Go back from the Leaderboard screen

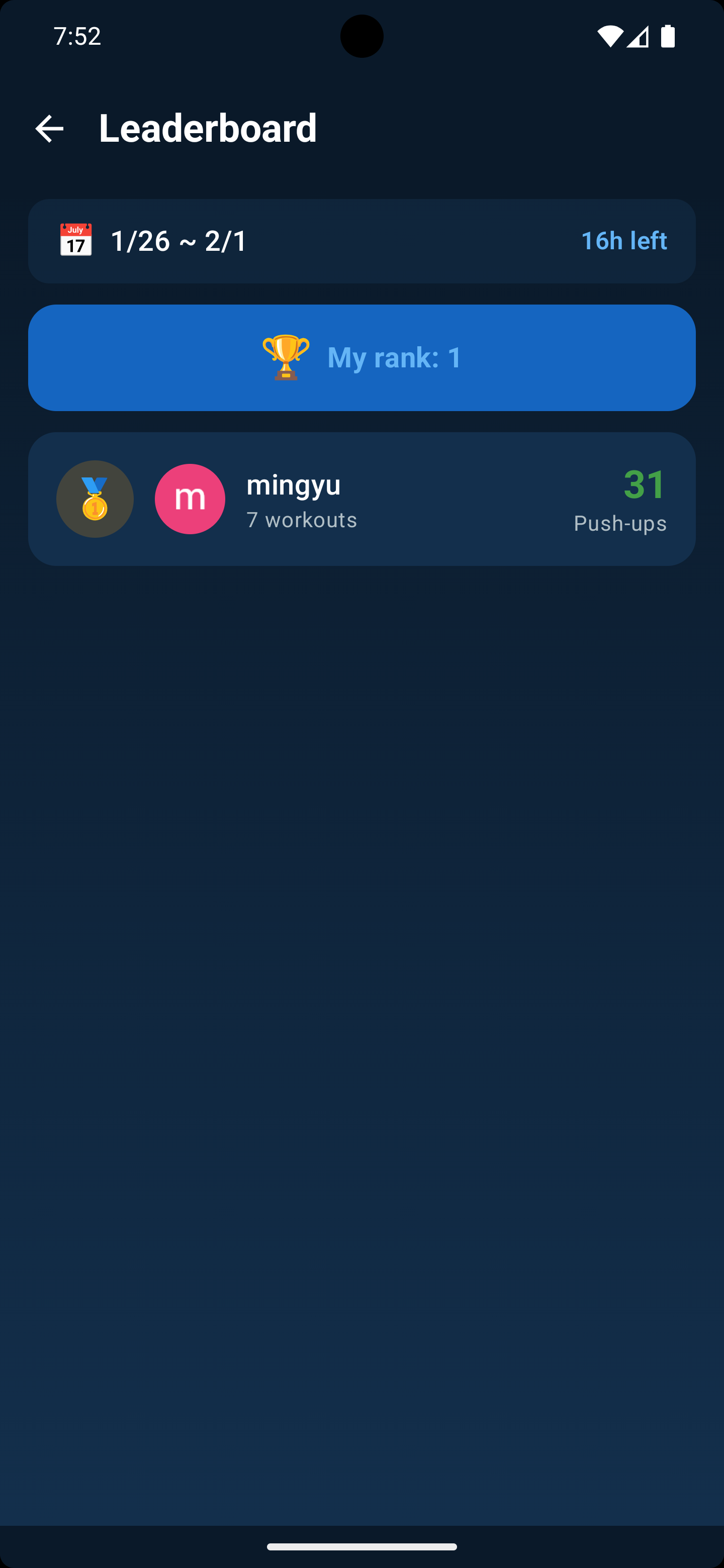[x=49, y=129]
